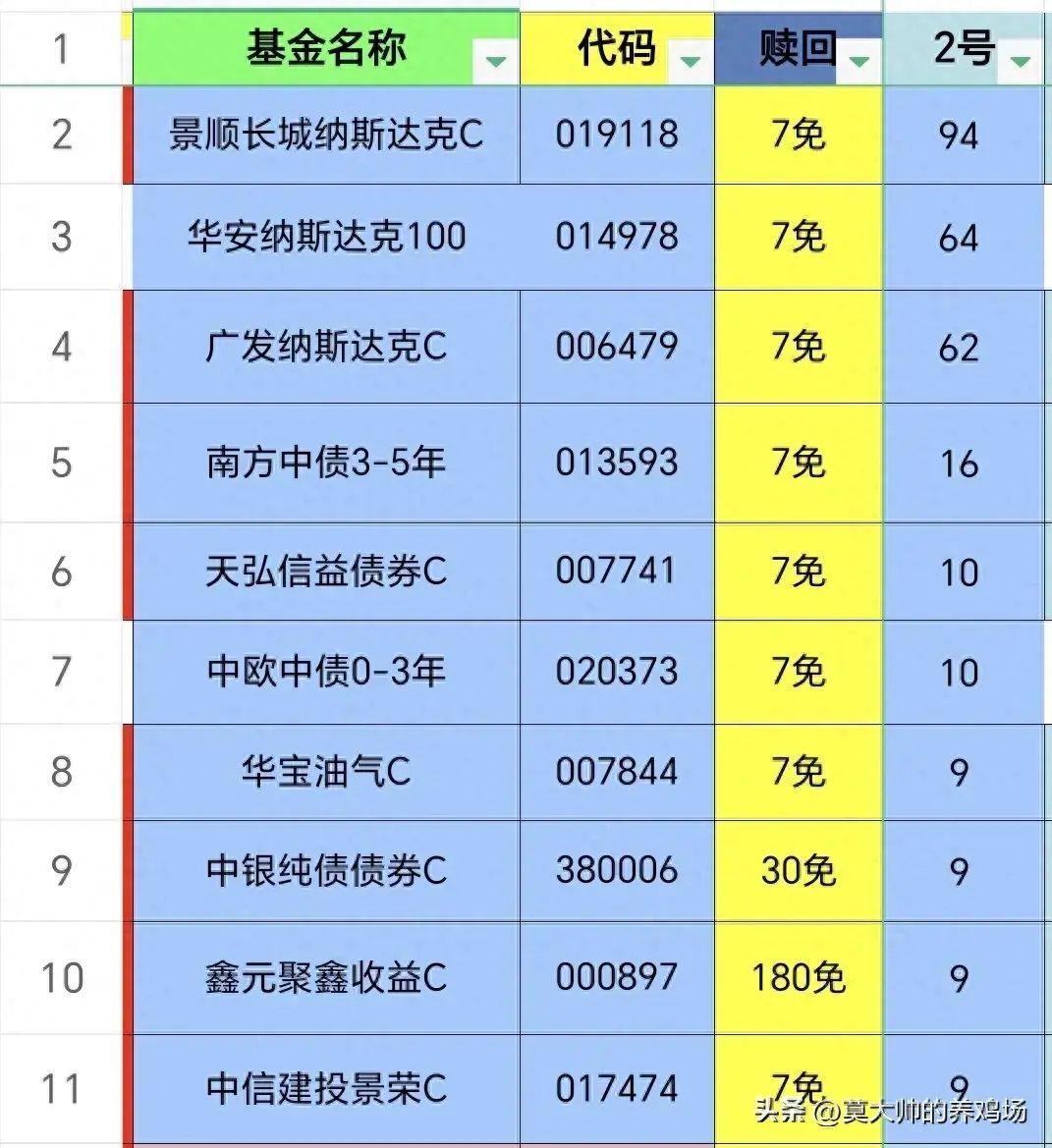Open the filter dropdown on 代码 column
This screenshot has height=1148, width=1052.
[691, 59]
